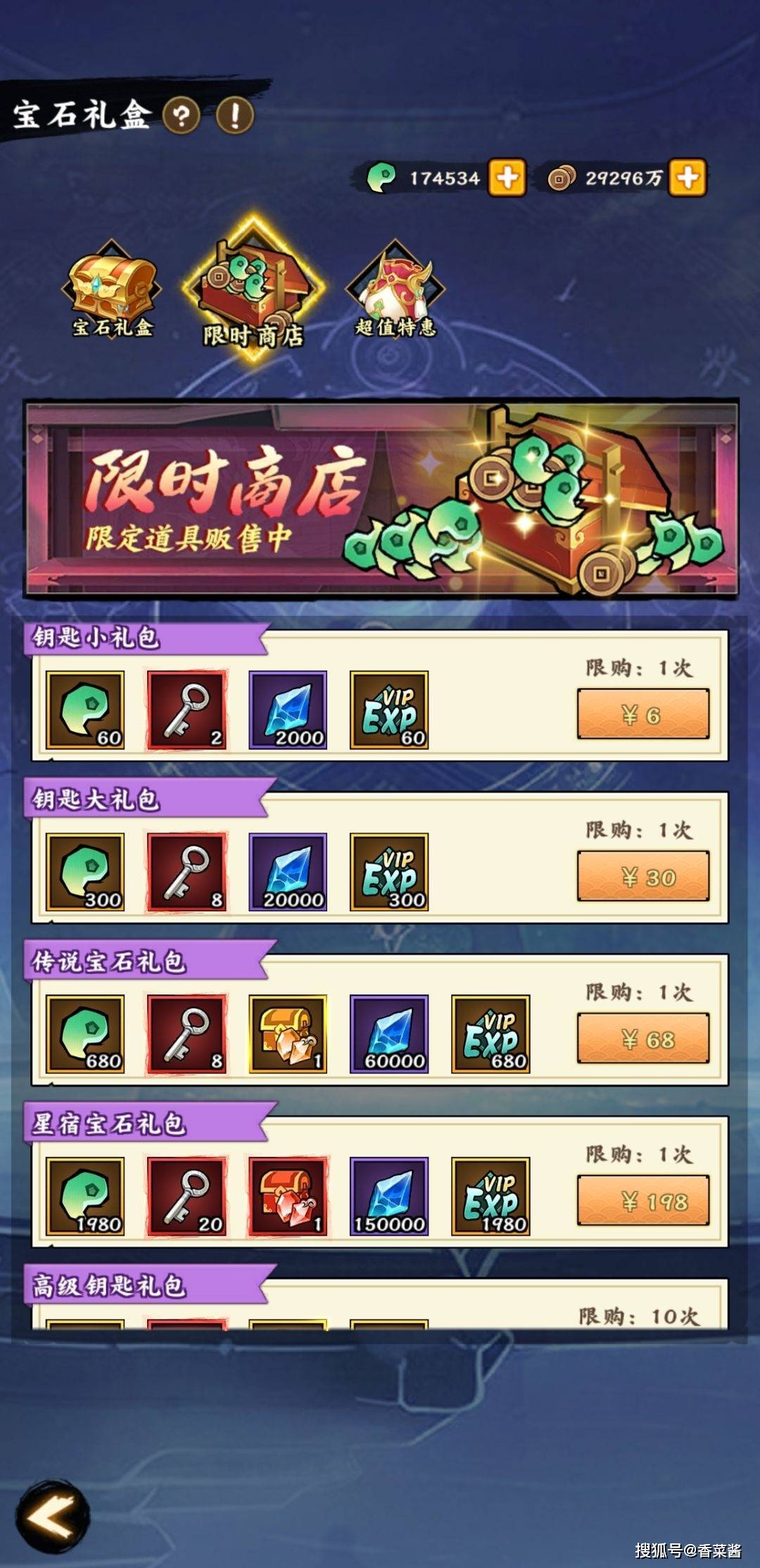
Task: Purchase 星宿宝石礼包 for ¥198
Action: coord(642,1201)
